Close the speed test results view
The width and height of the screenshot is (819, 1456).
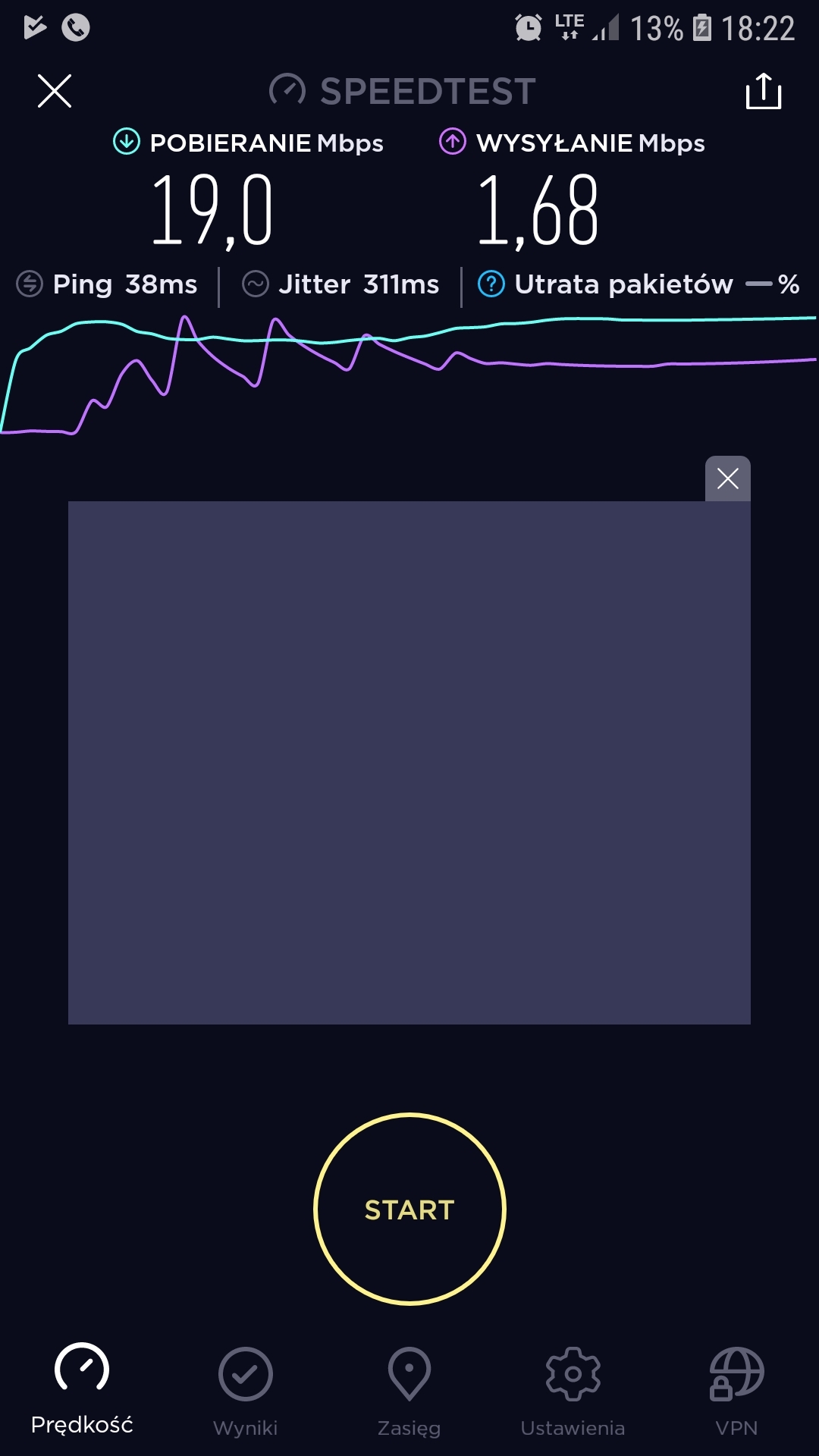(55, 91)
